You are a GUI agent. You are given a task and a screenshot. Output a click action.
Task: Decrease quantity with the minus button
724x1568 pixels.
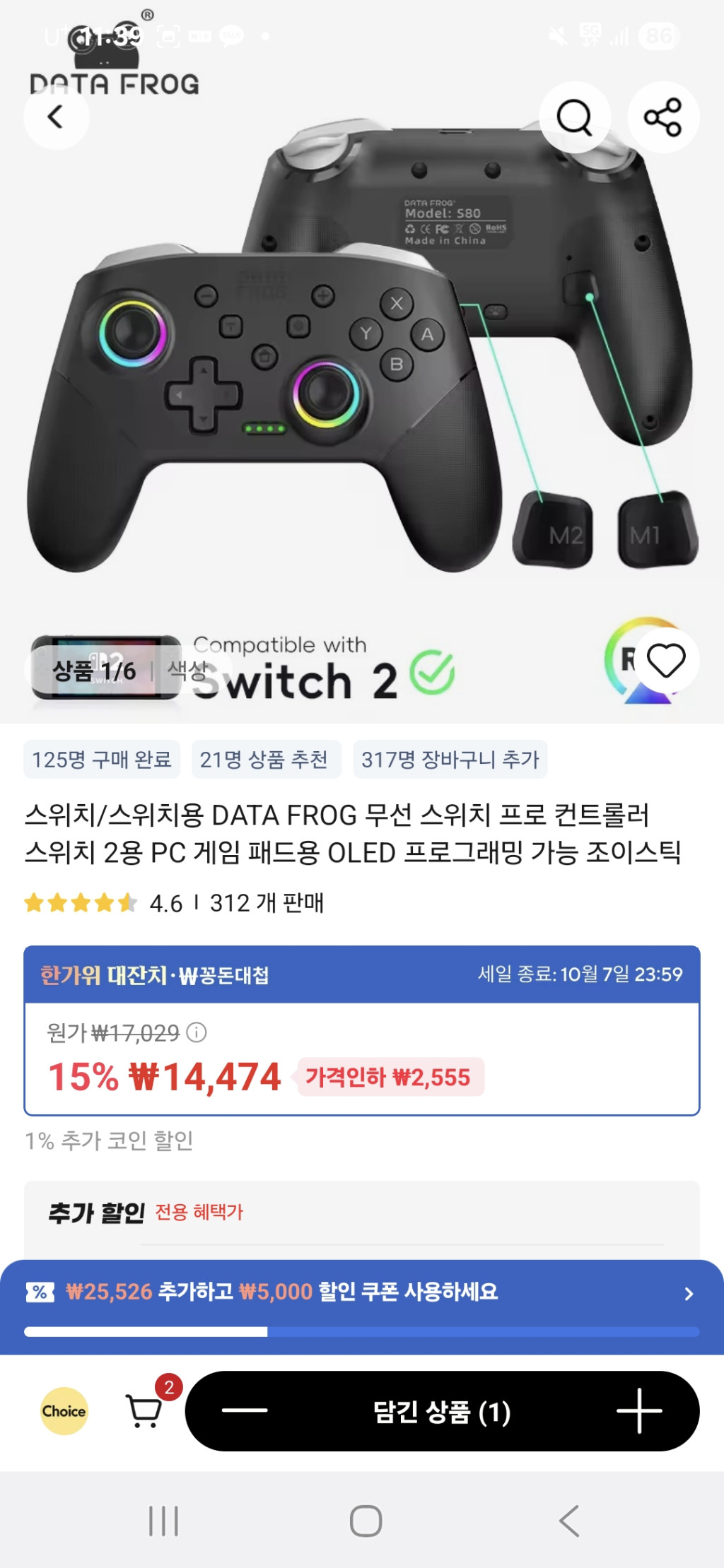[245, 1410]
